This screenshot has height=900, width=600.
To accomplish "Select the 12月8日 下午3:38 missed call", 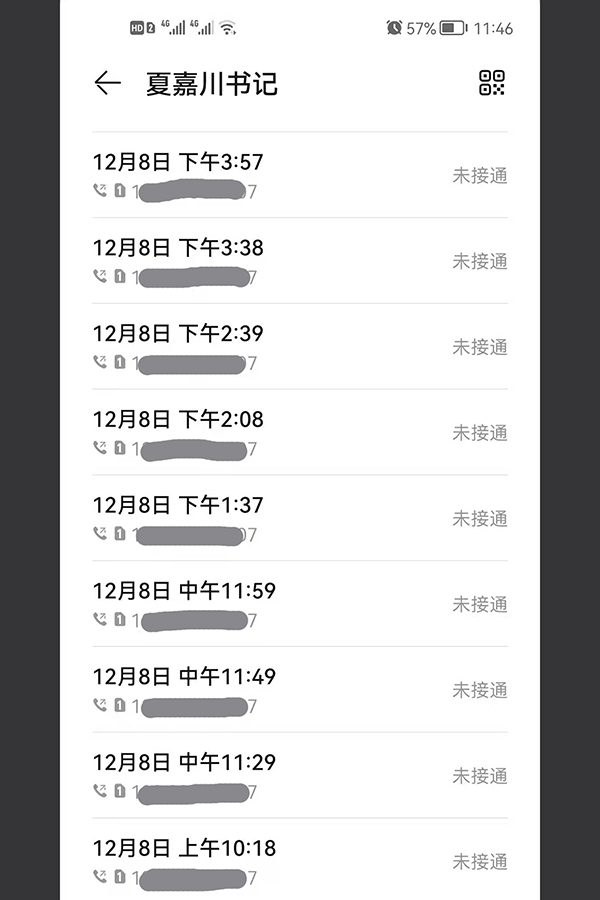I will 299,261.
